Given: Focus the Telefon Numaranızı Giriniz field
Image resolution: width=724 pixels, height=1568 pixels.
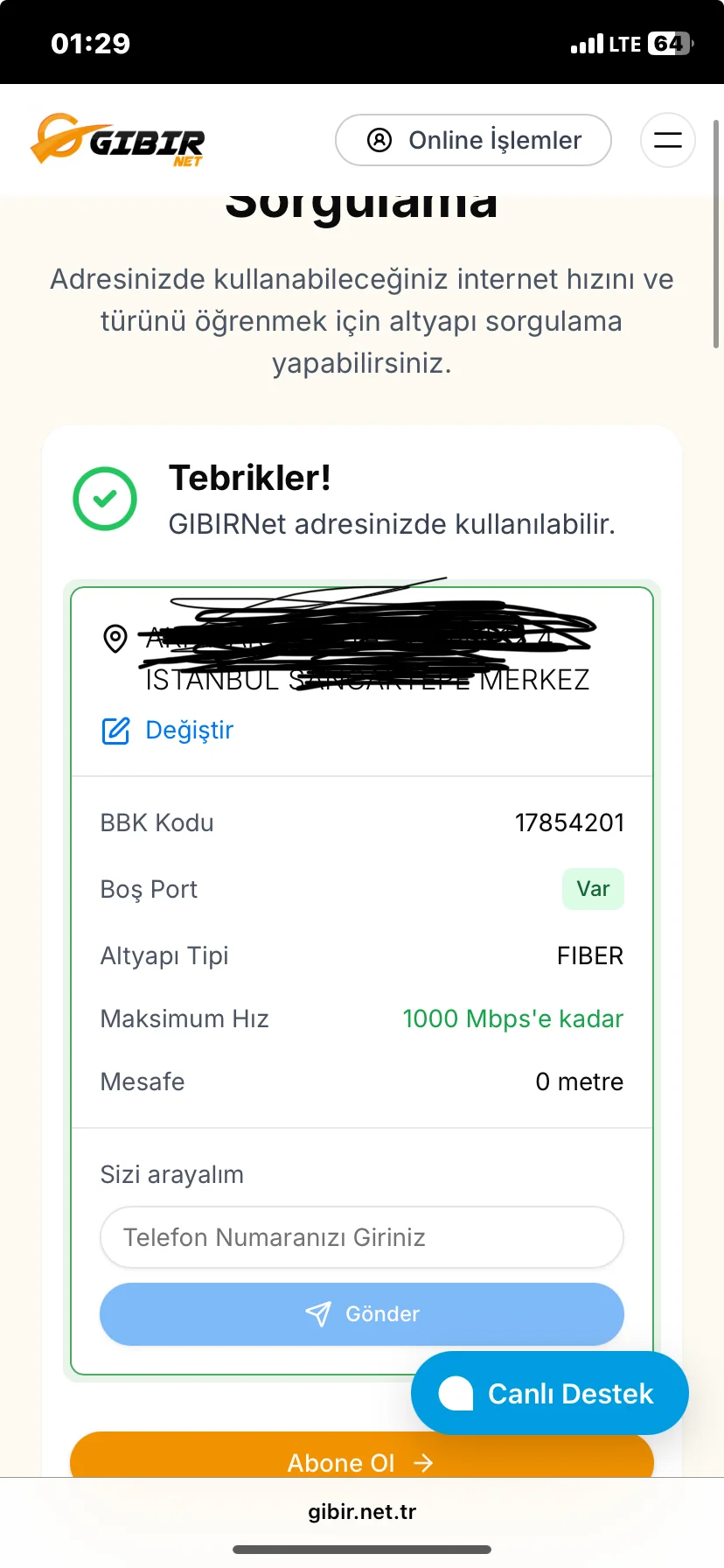Looking at the screenshot, I should [x=361, y=1237].
